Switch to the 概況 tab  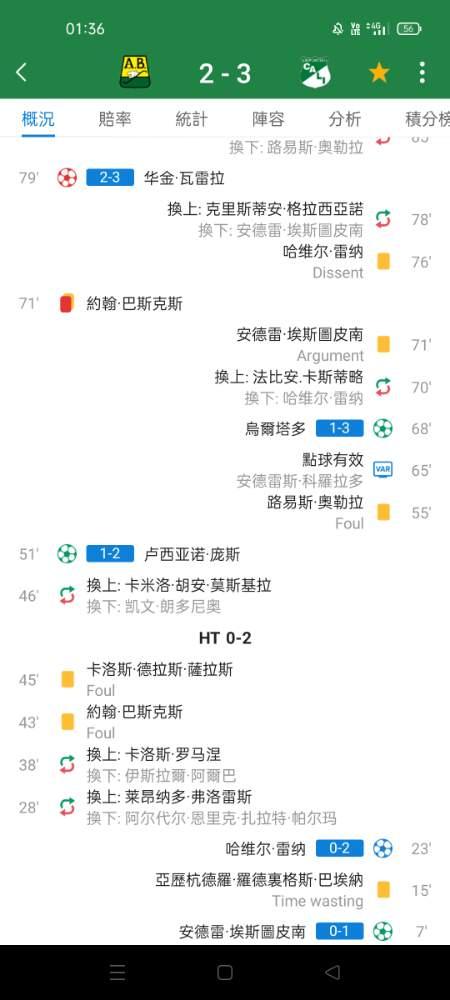point(38,119)
